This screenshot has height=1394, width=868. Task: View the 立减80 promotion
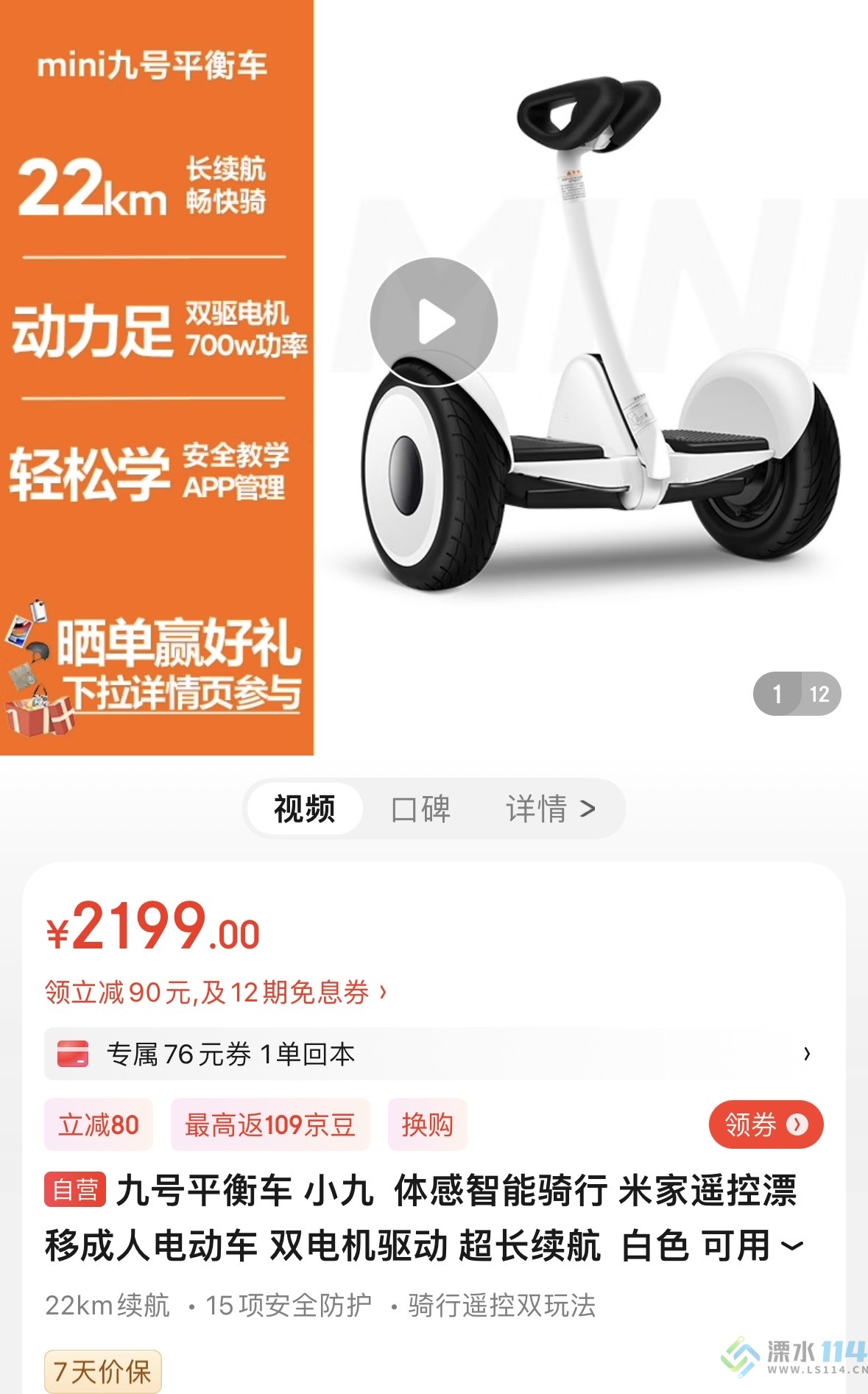pos(99,1124)
